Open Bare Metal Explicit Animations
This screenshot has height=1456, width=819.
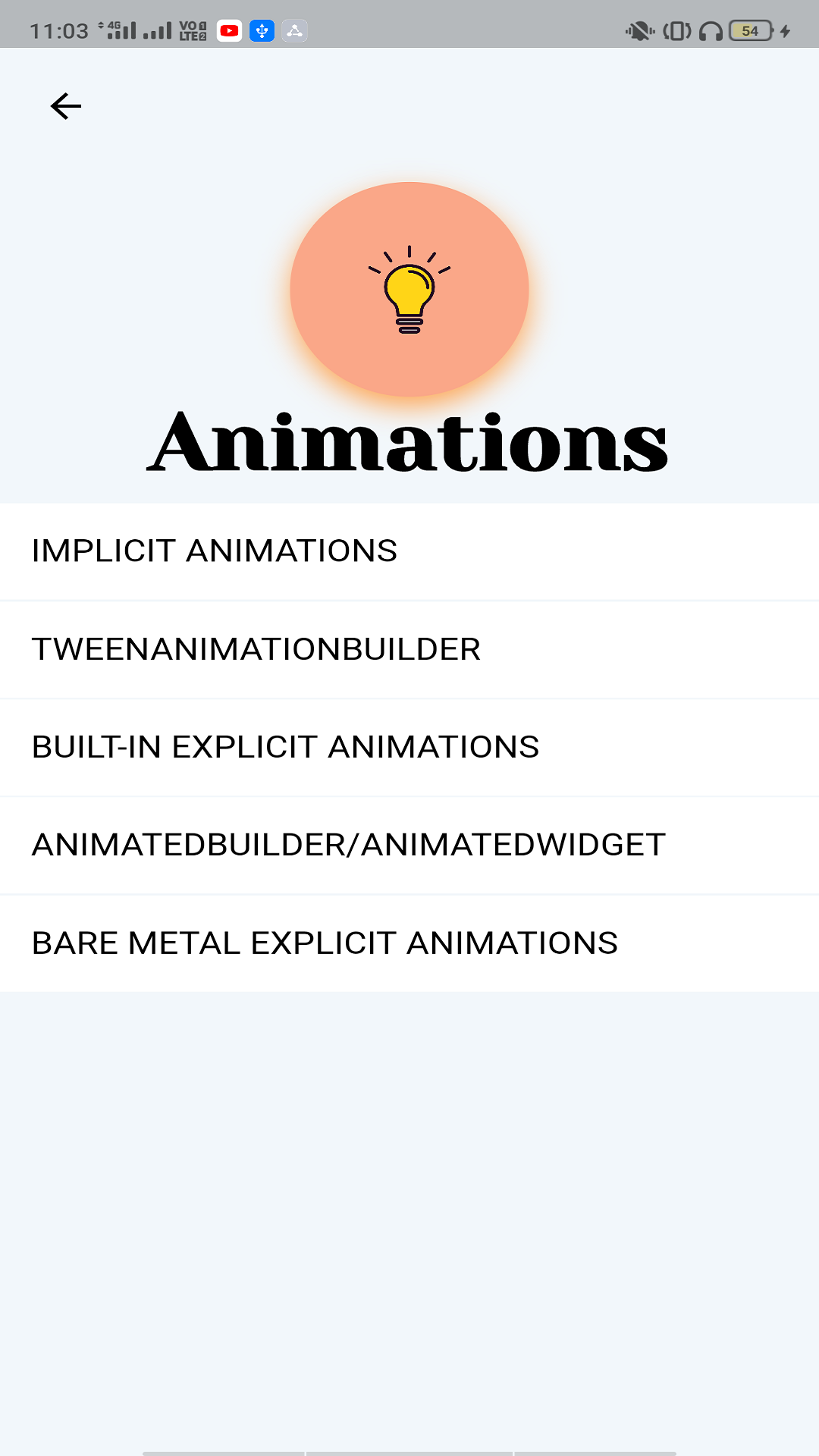[x=409, y=943]
